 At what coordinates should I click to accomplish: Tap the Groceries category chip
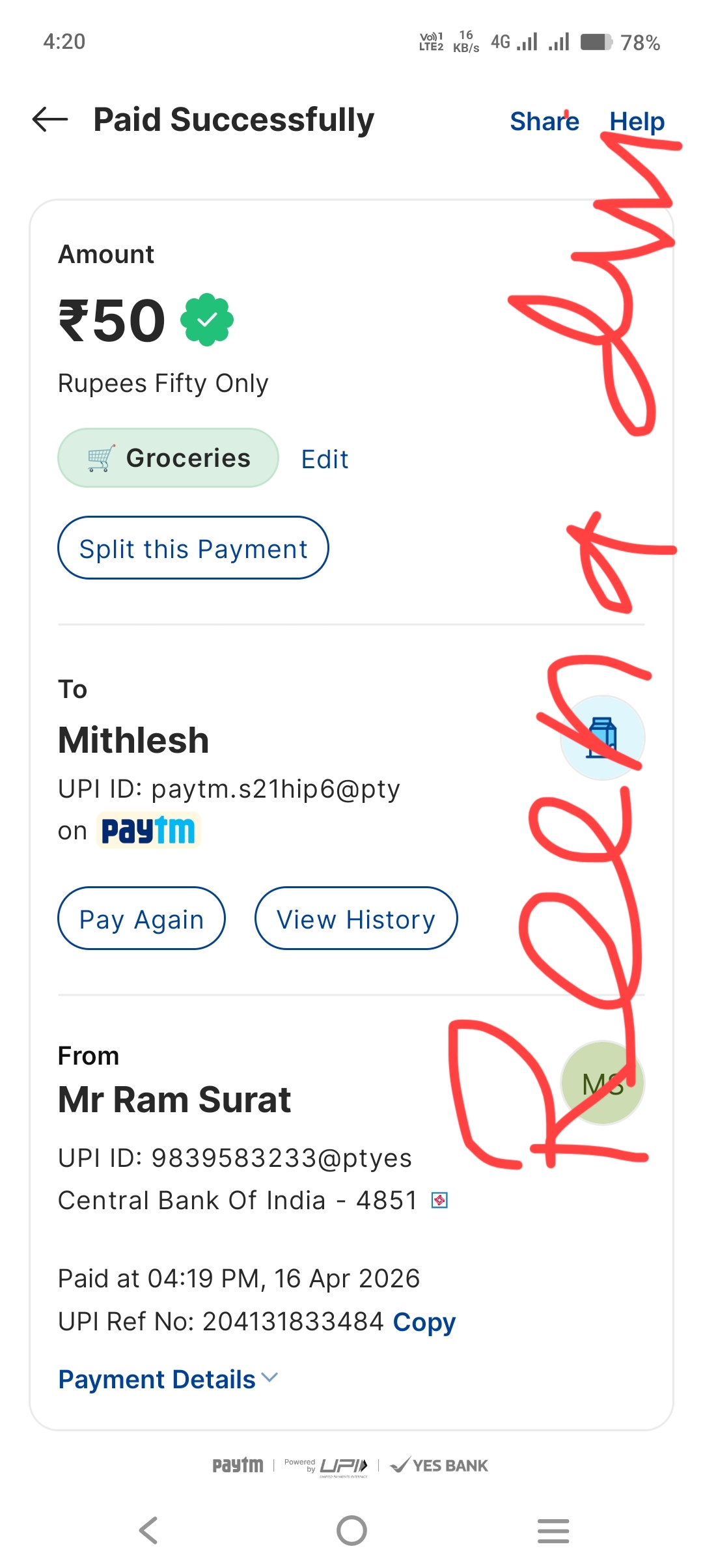pyautogui.click(x=168, y=458)
